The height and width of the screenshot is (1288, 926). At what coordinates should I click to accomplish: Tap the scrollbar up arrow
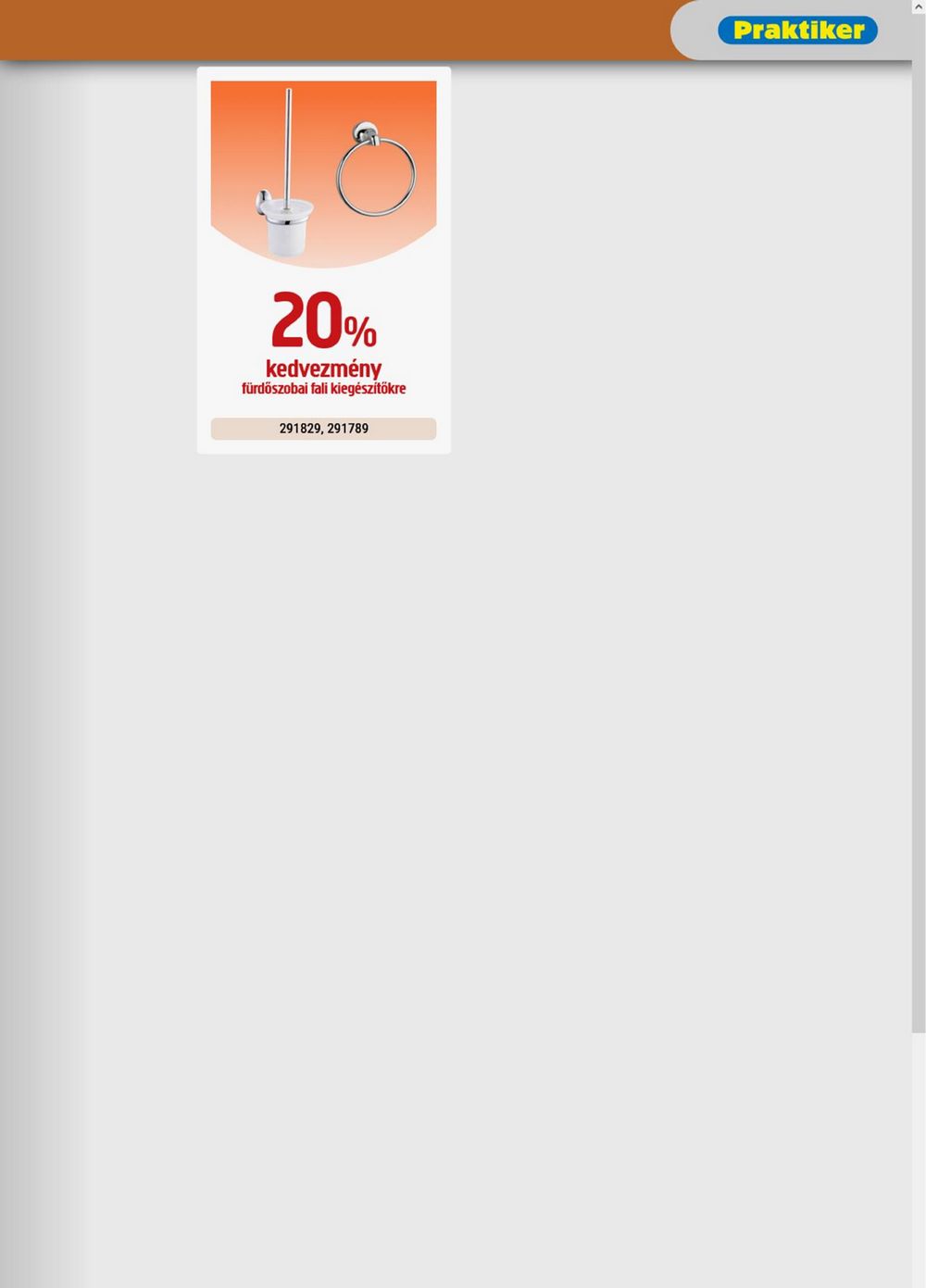point(919,6)
